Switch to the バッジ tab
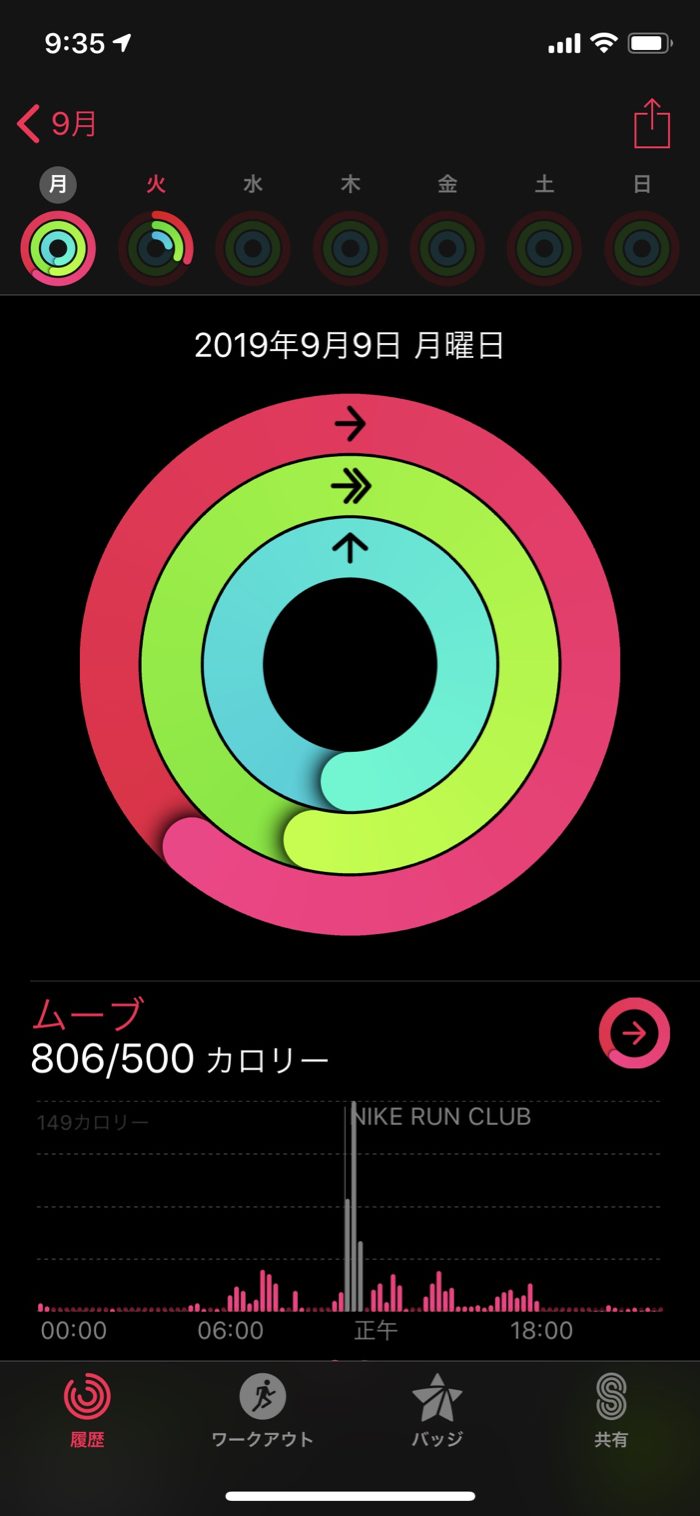Screen dimensions: 700x1516 point(437,1408)
